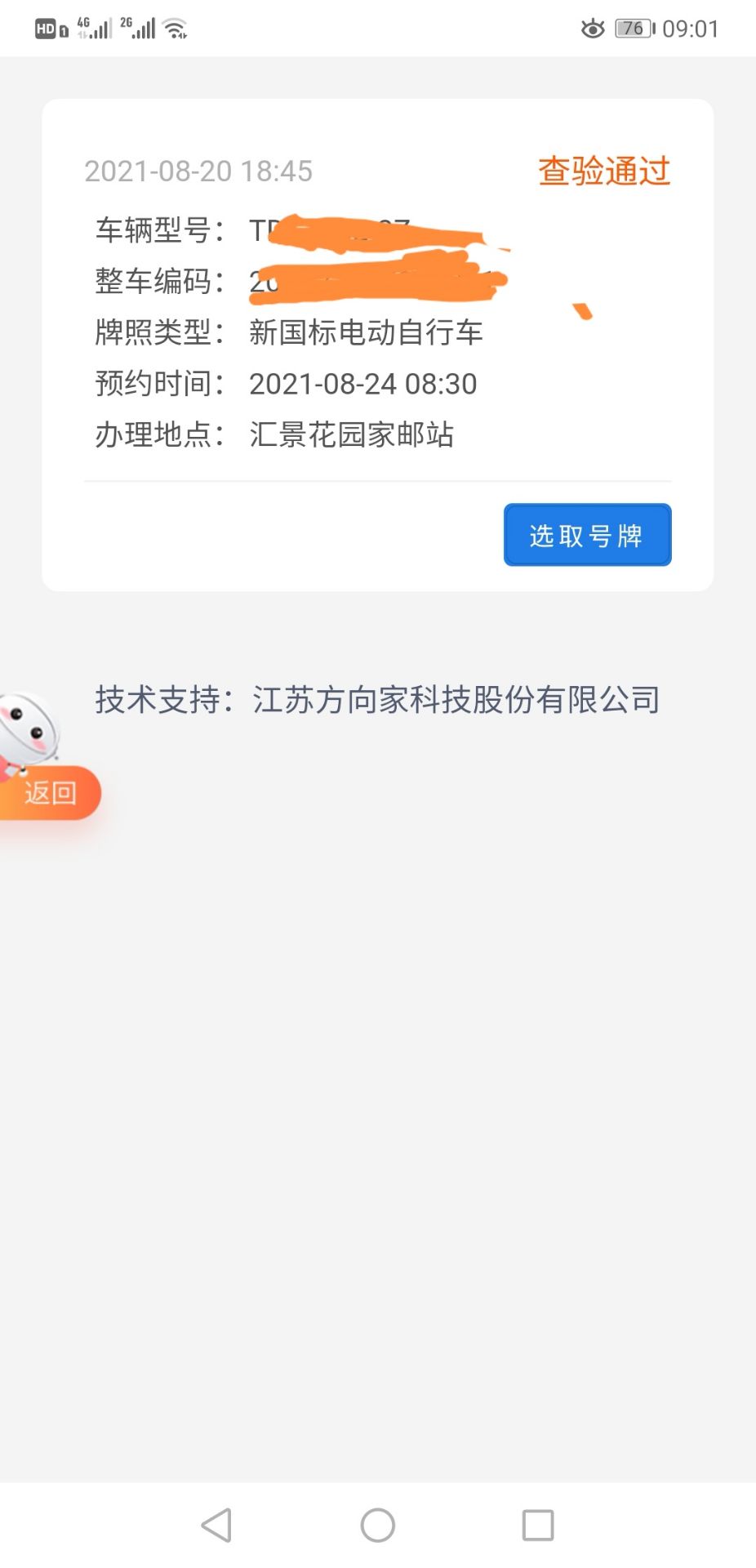Tap the 选取号牌 button
Screen dimensions: 756x1568
587,535
